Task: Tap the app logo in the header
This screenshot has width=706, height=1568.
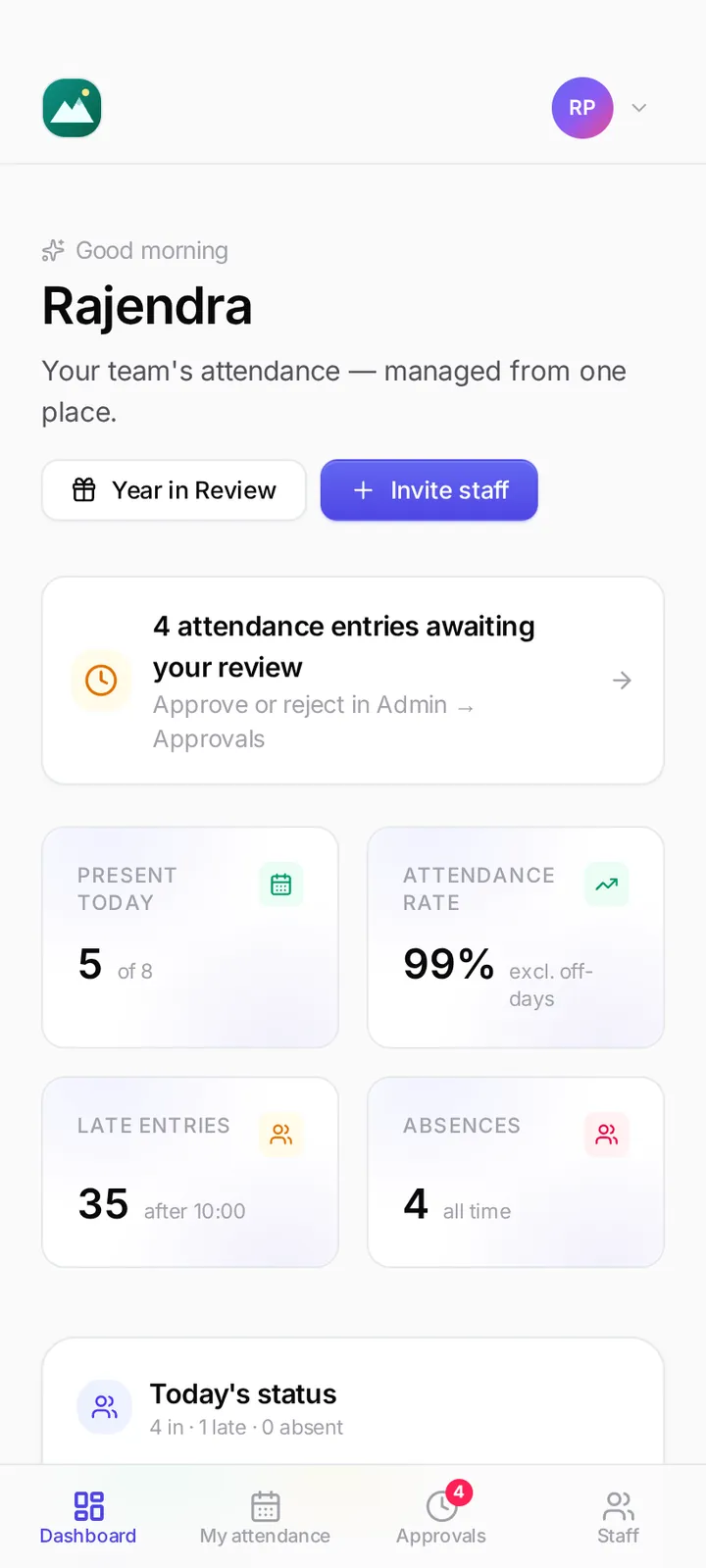Action: tap(72, 108)
